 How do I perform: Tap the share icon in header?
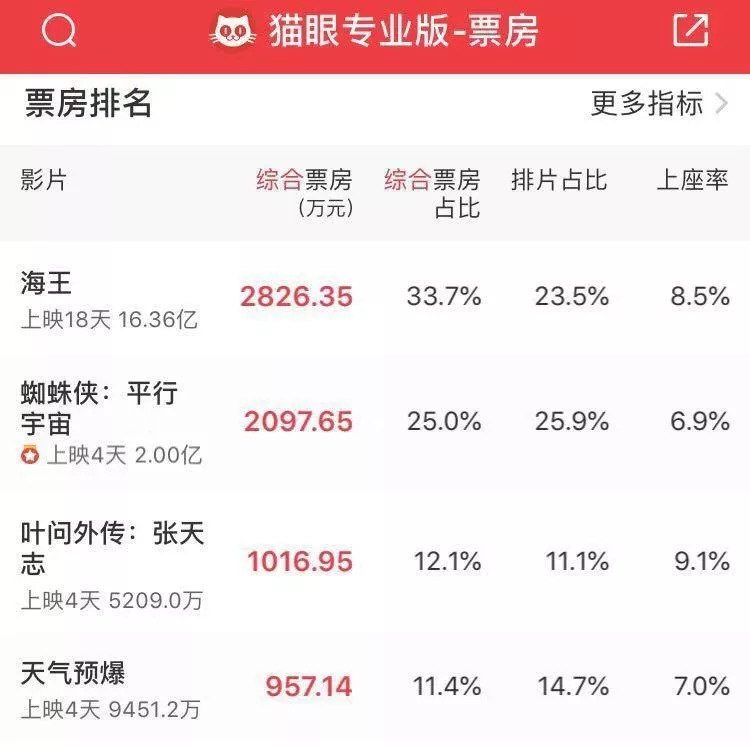(690, 32)
